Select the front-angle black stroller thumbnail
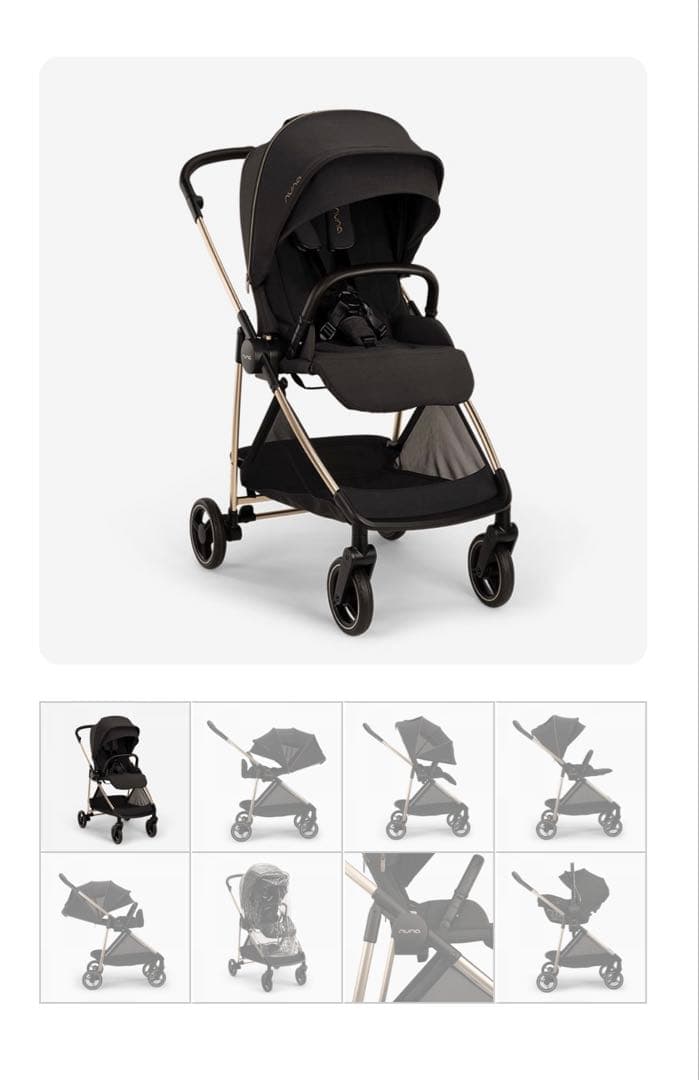 coord(115,776)
